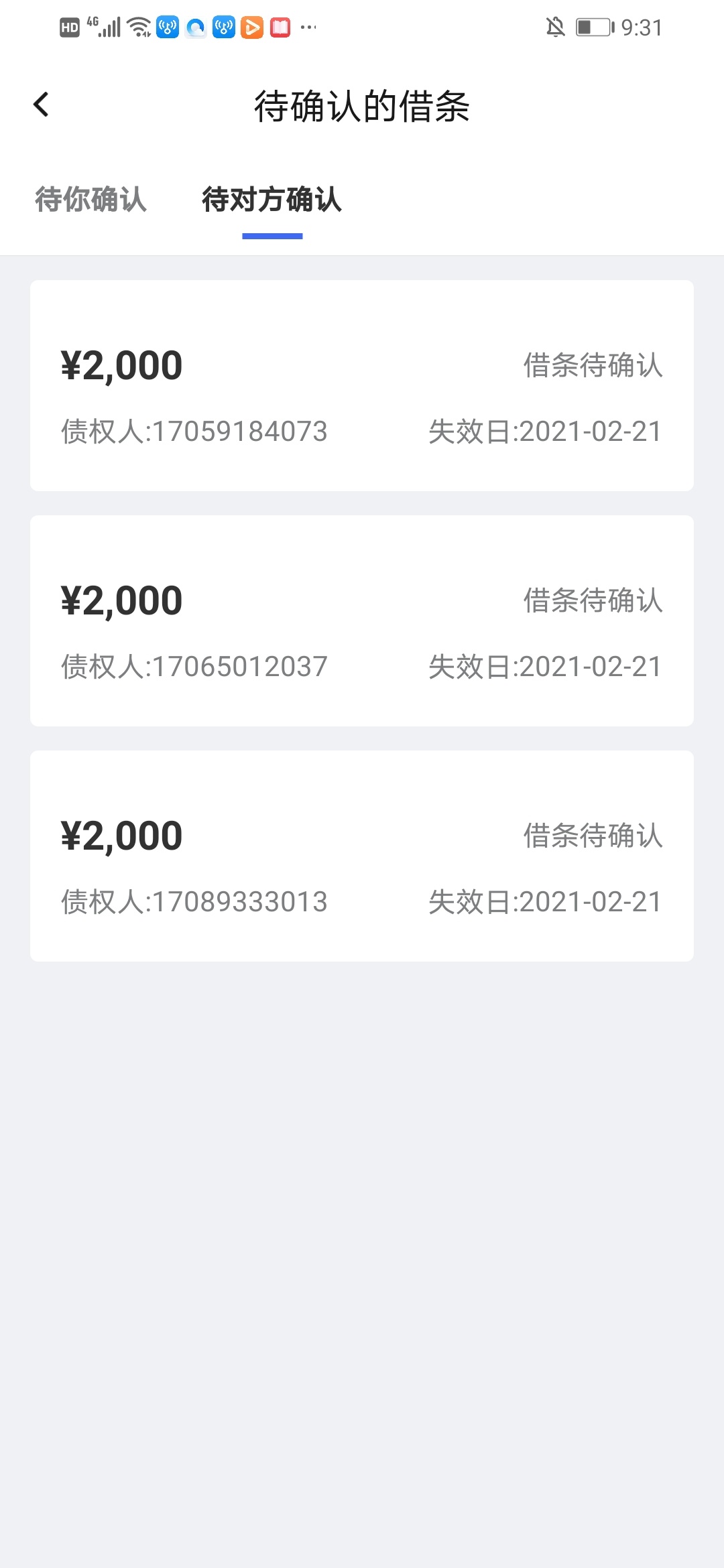Open the IOU from creditor 17089333013
724x1568 pixels.
click(x=362, y=856)
